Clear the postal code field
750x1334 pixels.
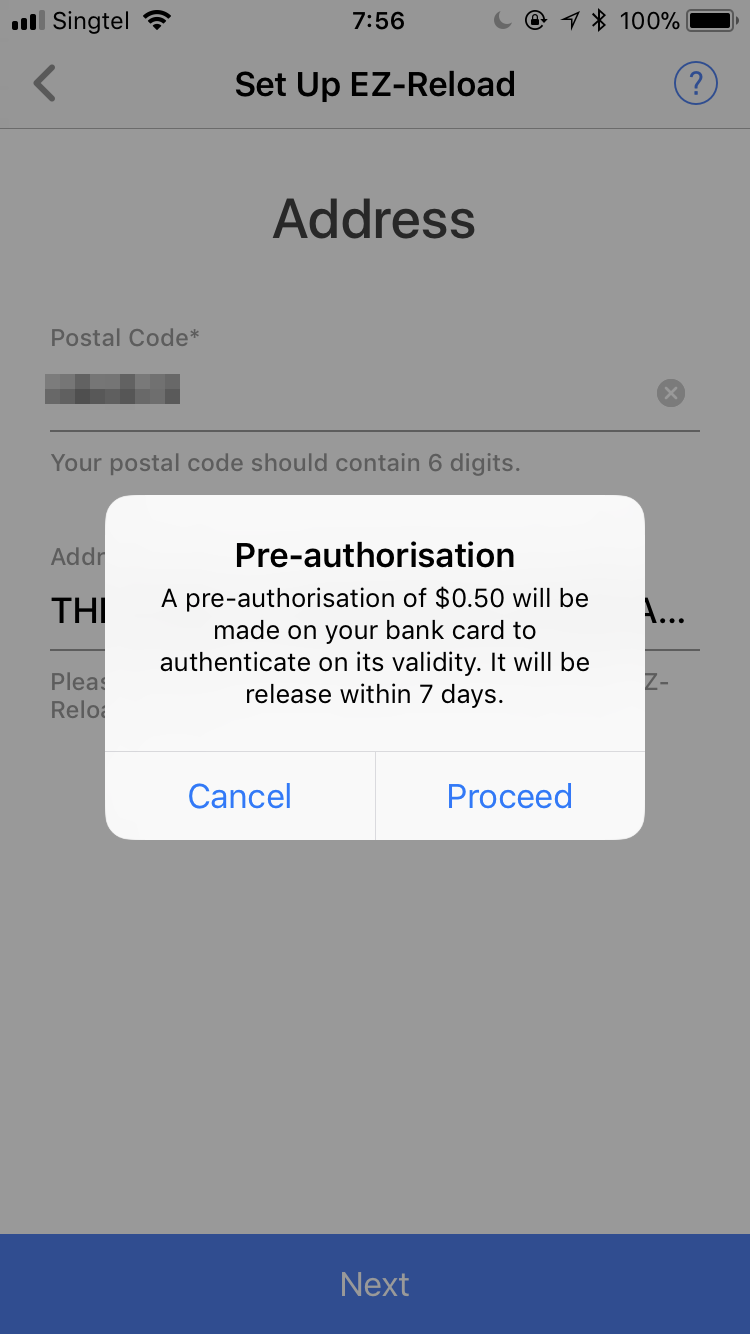tap(671, 393)
